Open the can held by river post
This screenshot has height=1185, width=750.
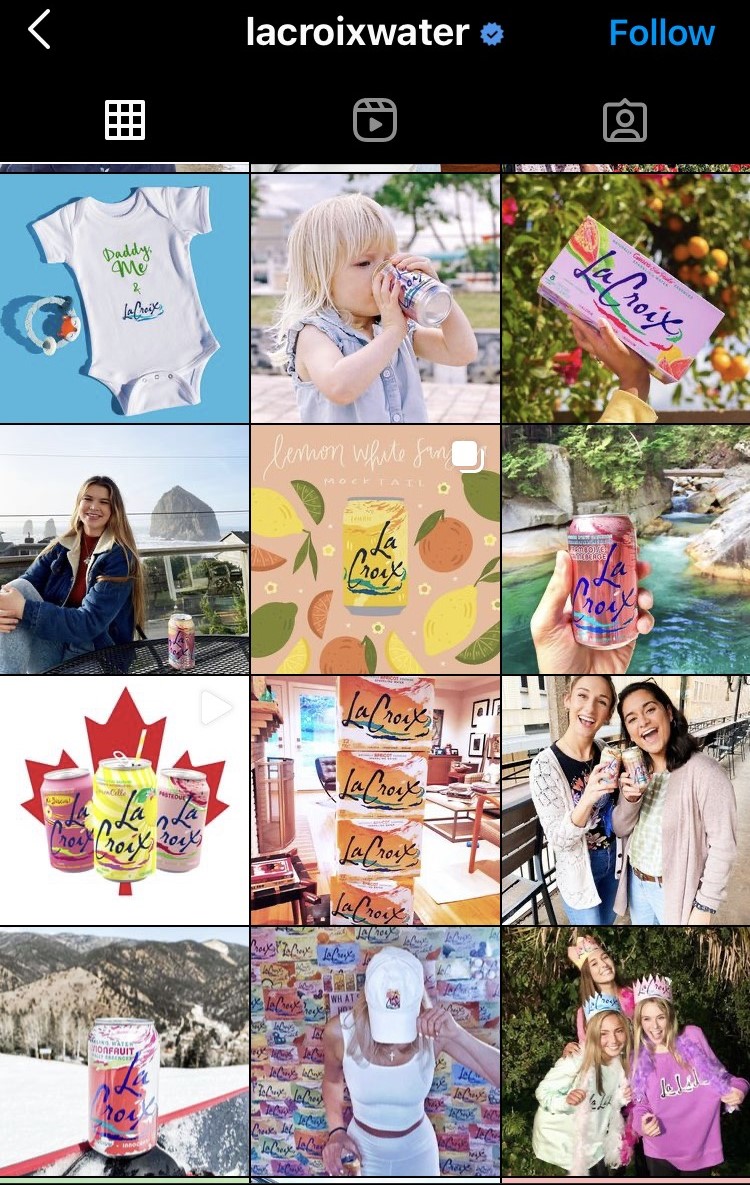[626, 549]
